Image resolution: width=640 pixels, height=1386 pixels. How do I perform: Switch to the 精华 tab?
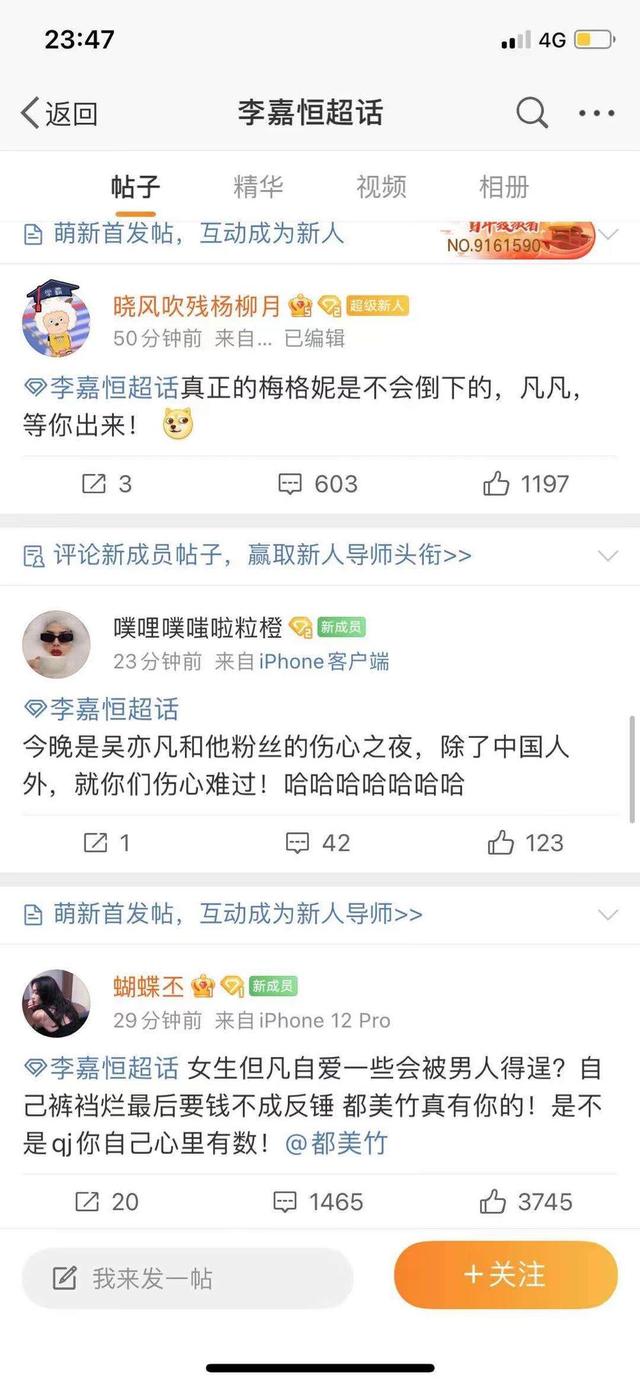[258, 187]
